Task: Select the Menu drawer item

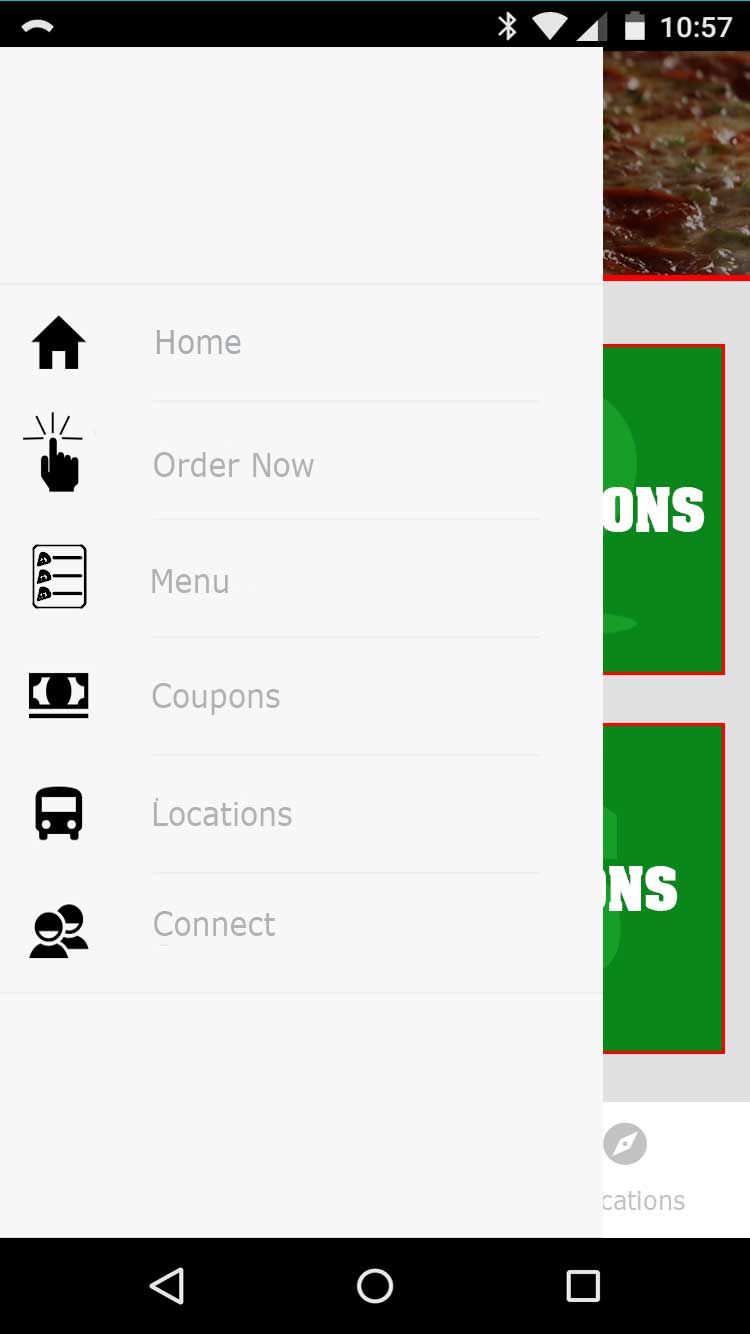Action: [x=300, y=578]
